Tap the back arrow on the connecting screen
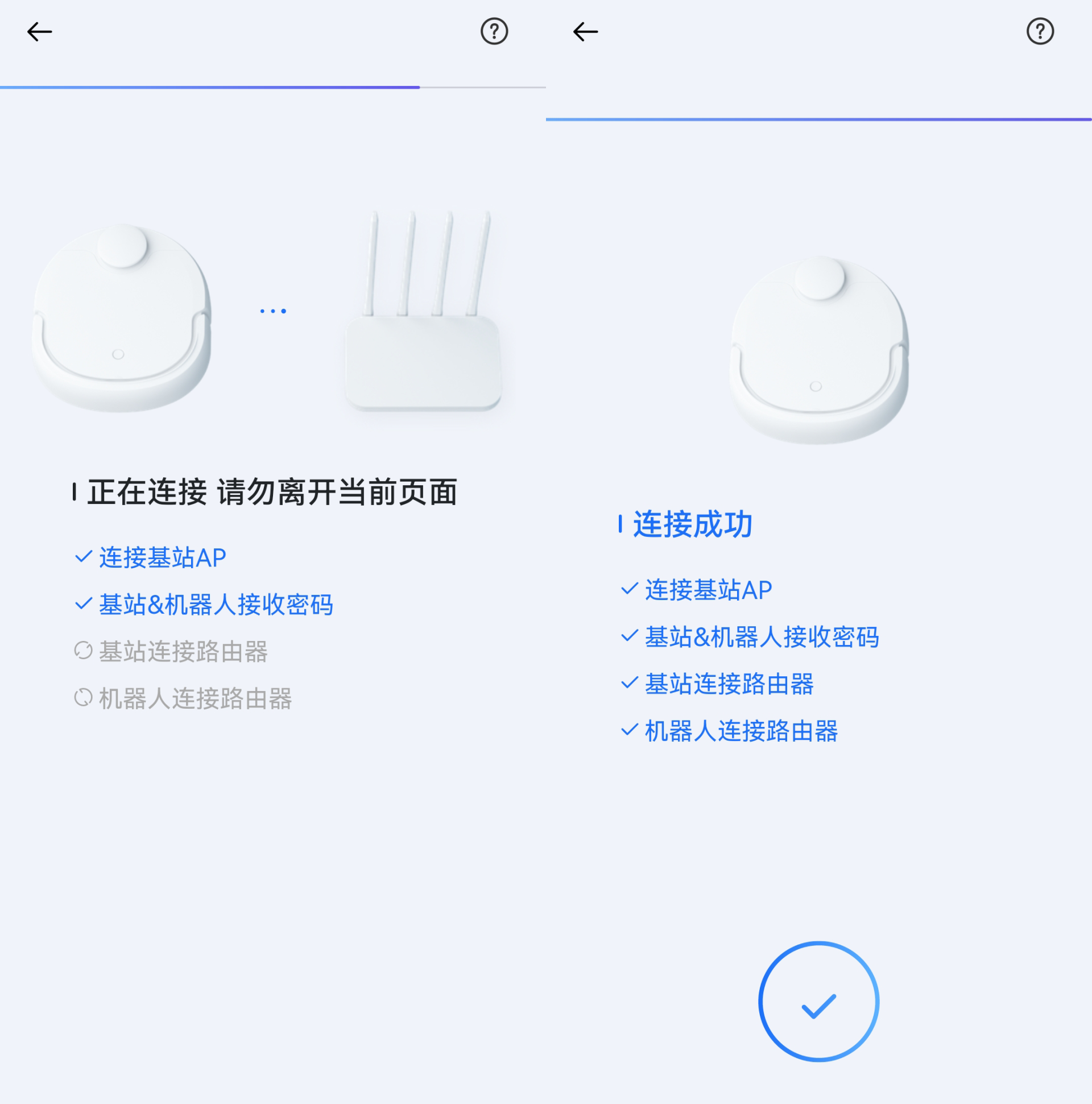 (x=39, y=31)
